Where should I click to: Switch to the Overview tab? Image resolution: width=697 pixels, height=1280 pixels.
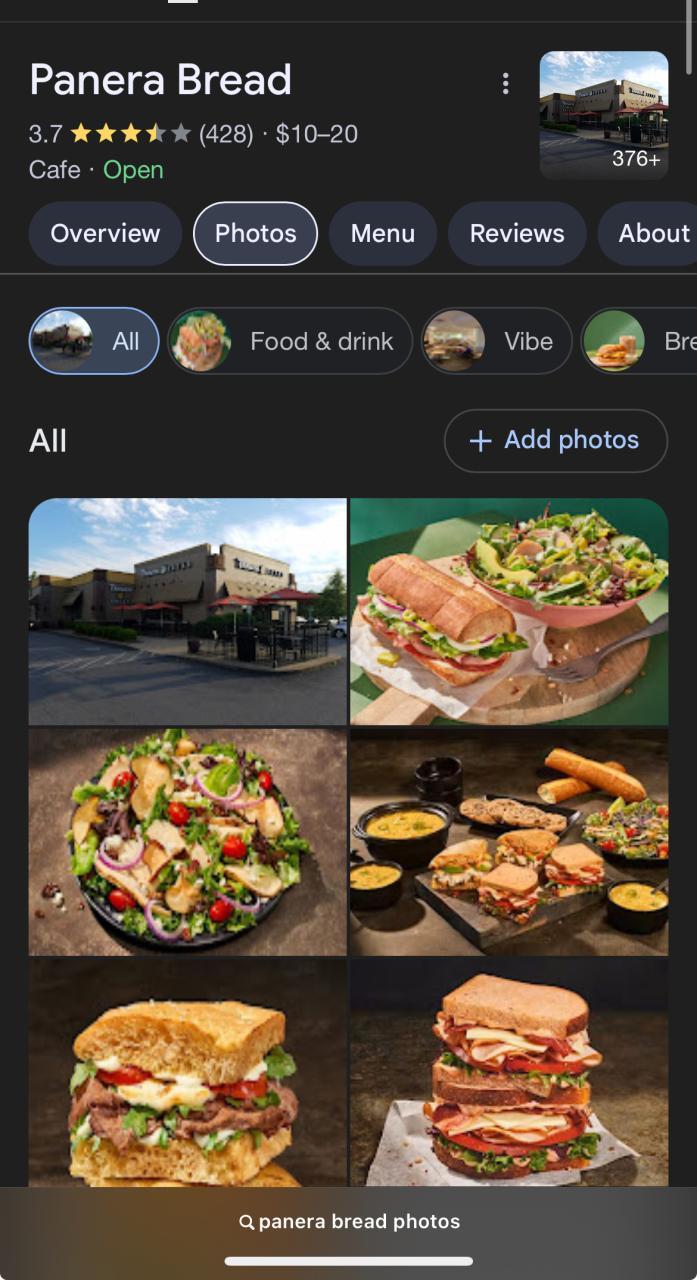click(105, 234)
